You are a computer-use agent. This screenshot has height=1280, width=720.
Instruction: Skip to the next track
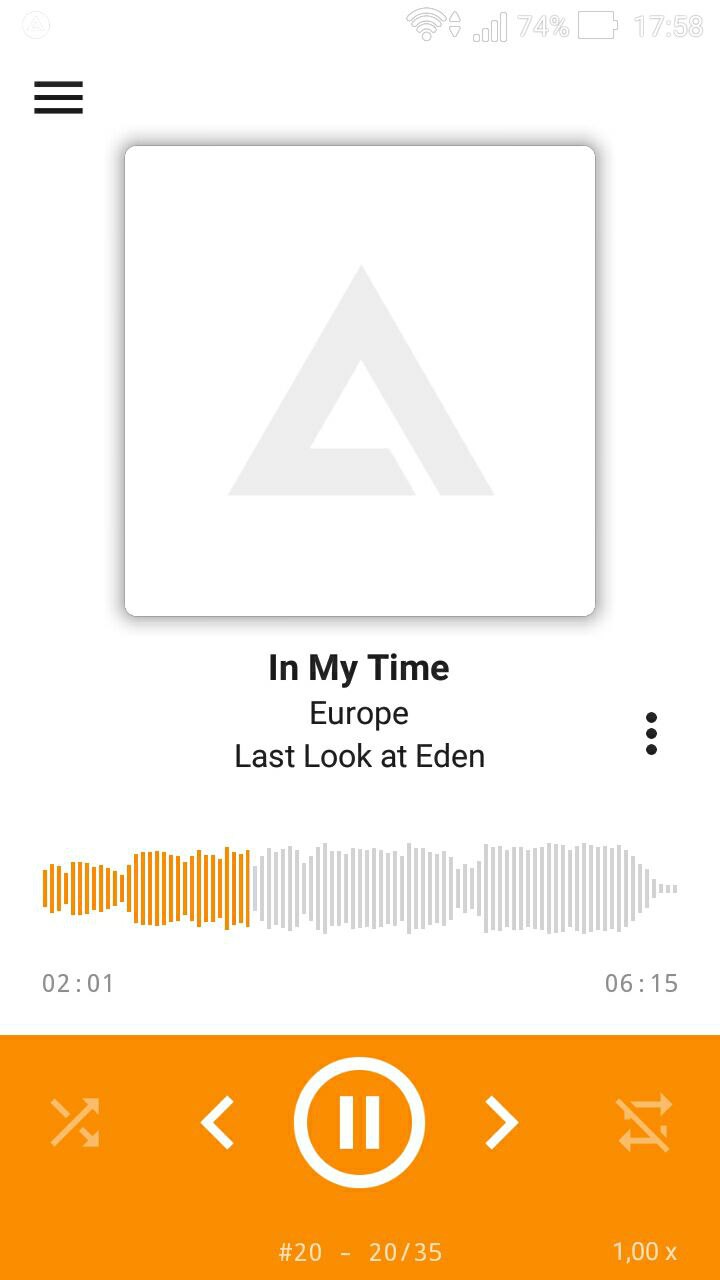[x=501, y=1122]
